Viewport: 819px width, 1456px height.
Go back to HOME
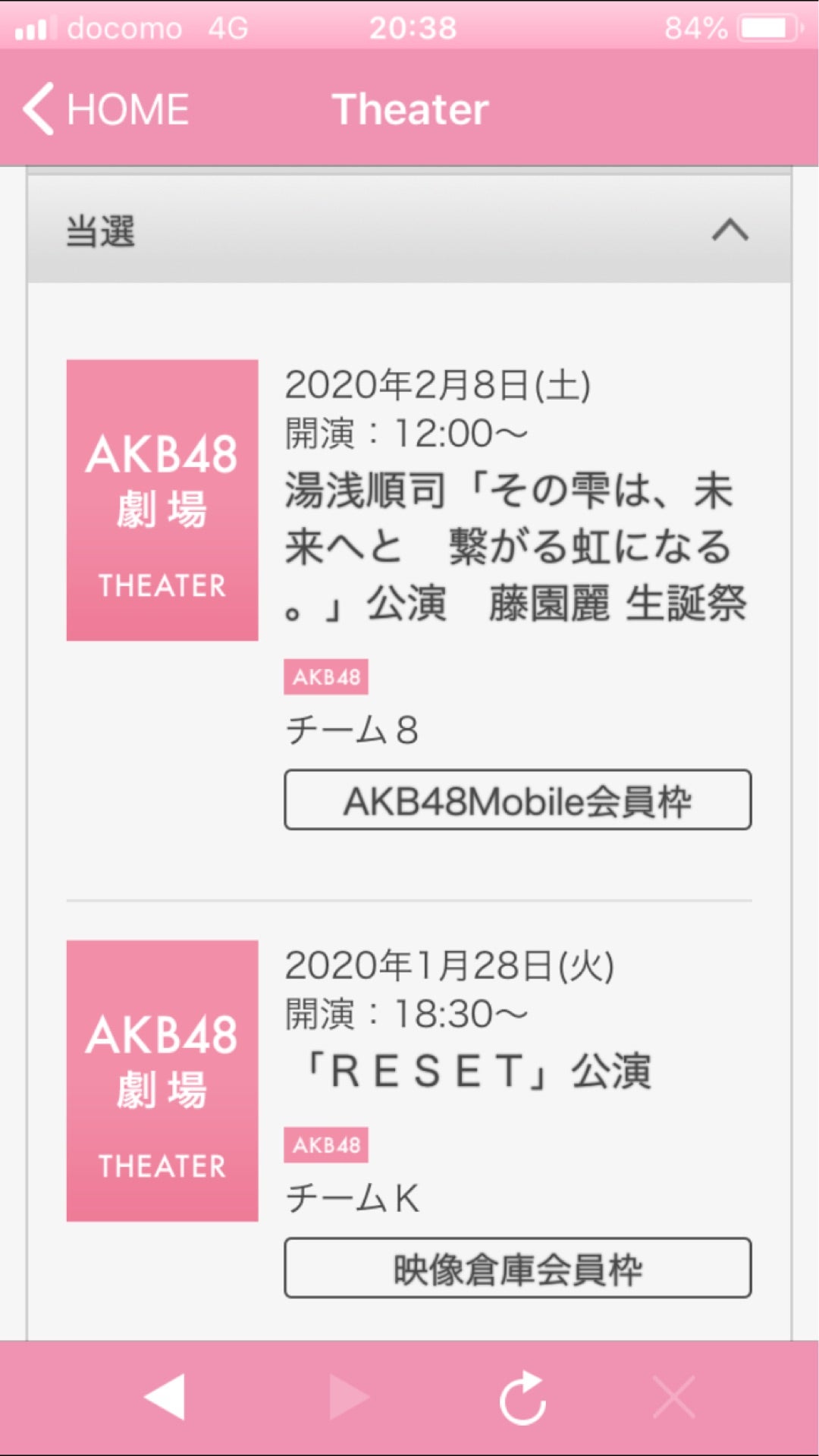click(106, 109)
